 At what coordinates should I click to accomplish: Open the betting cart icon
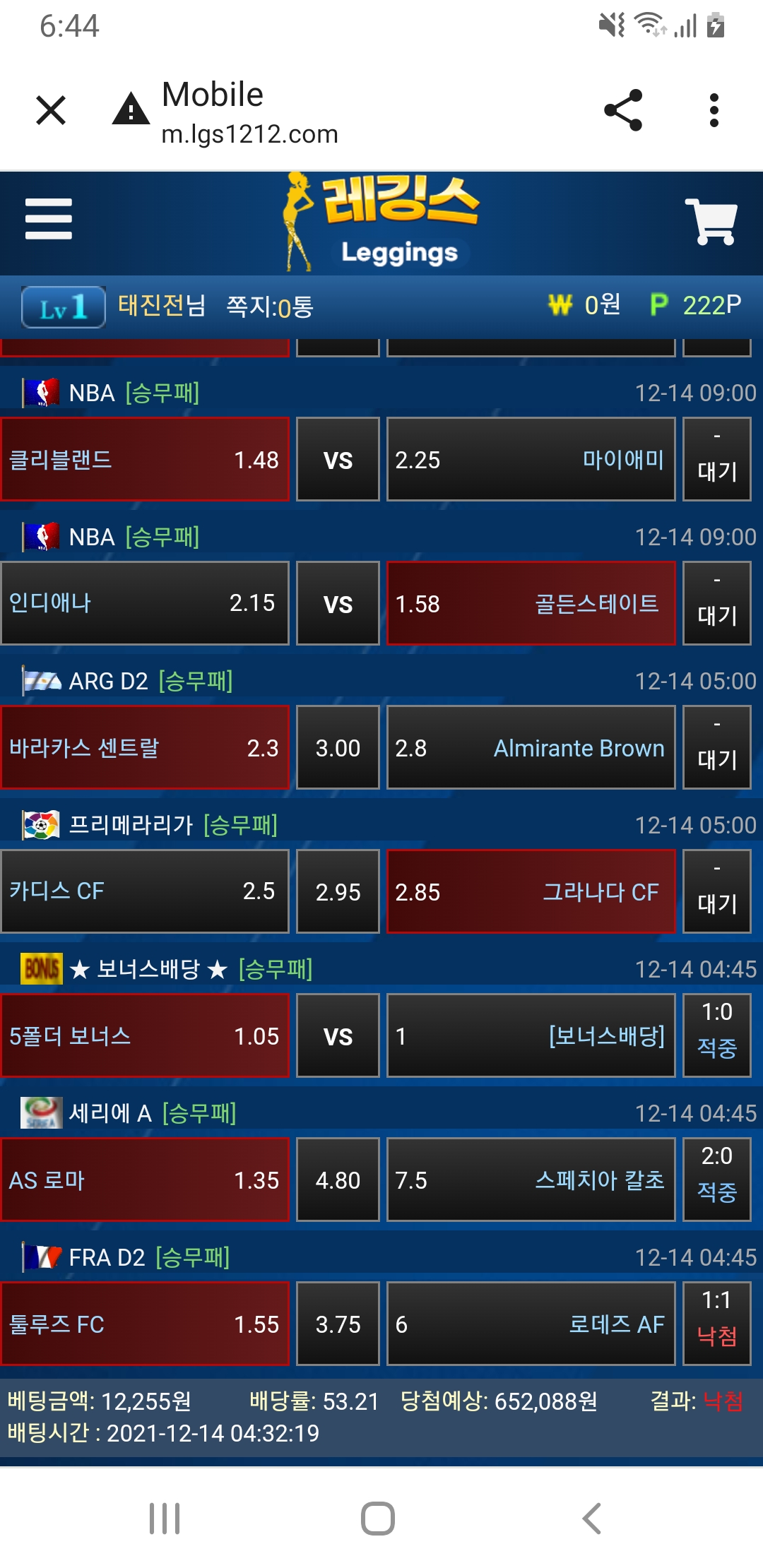(711, 222)
